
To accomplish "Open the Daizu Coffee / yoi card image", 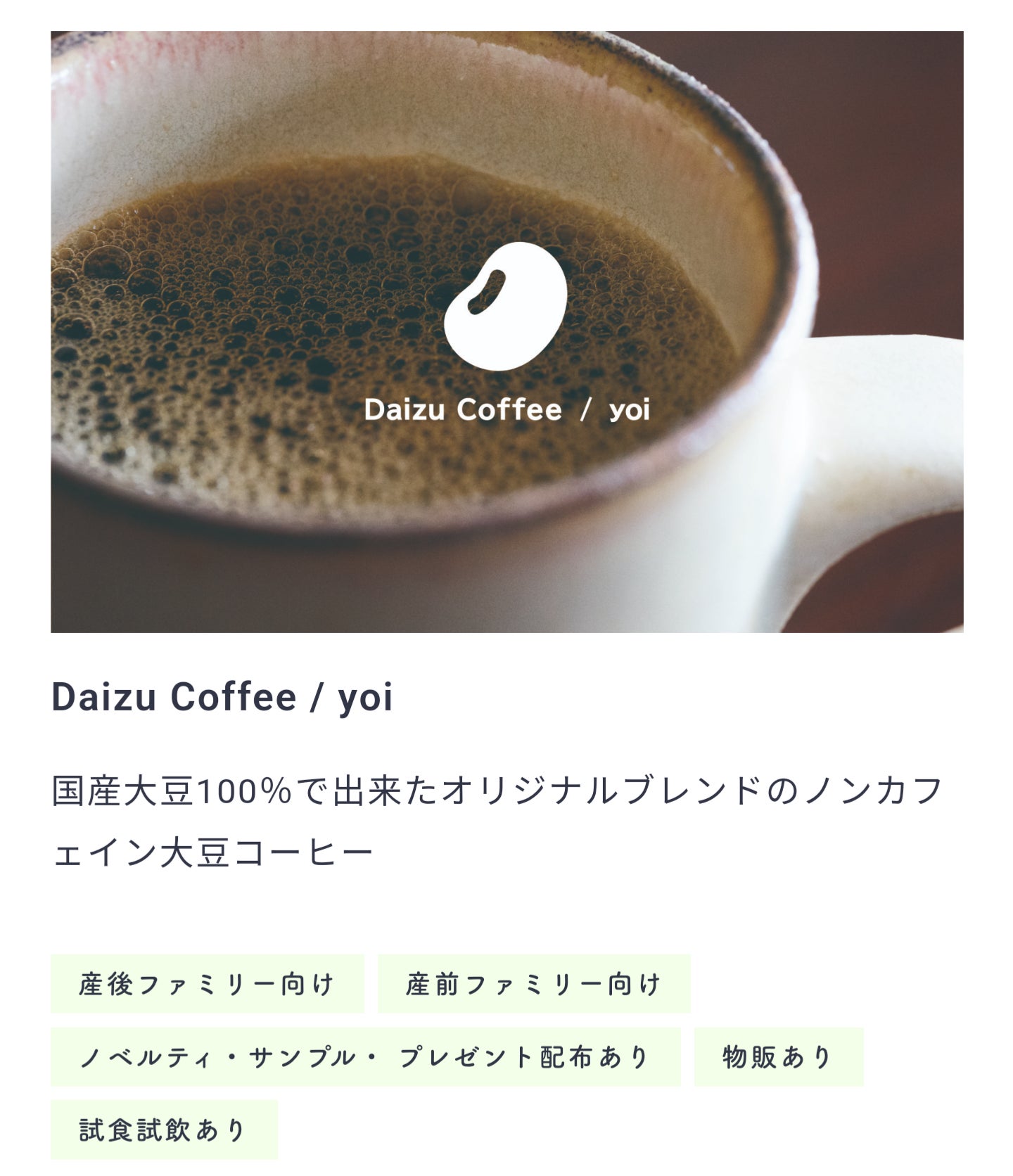I will tap(507, 332).
